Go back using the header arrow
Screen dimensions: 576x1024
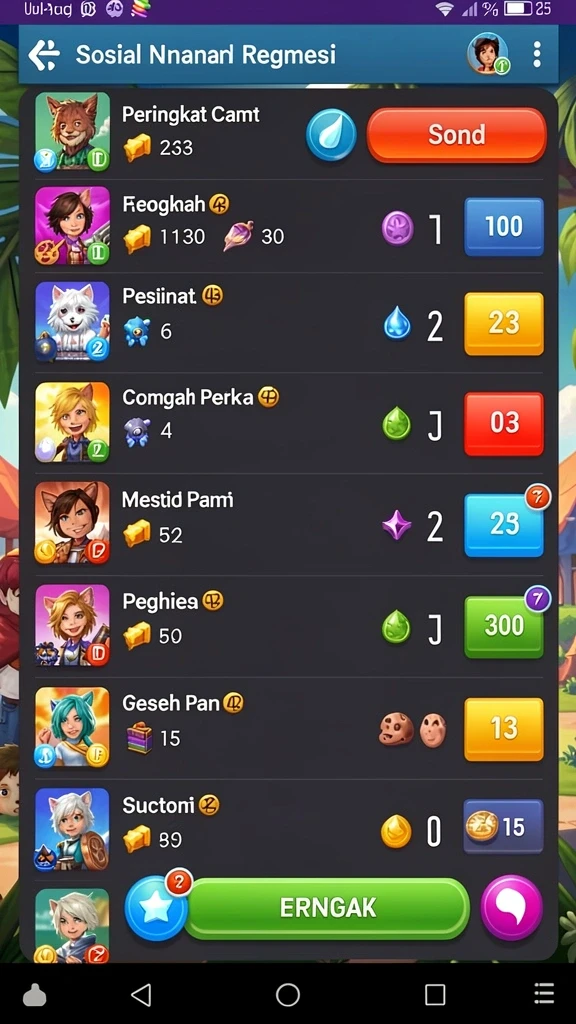point(44,55)
